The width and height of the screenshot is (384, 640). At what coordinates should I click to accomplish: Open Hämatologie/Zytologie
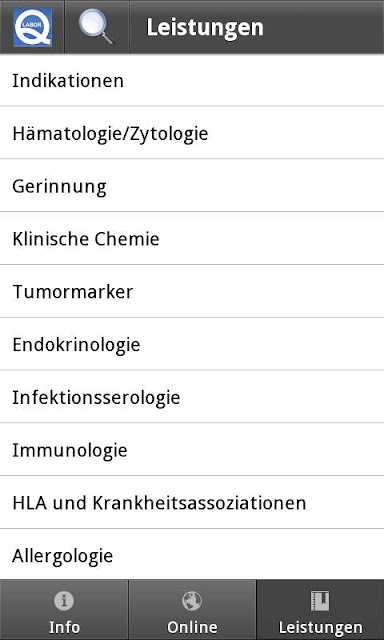click(192, 133)
